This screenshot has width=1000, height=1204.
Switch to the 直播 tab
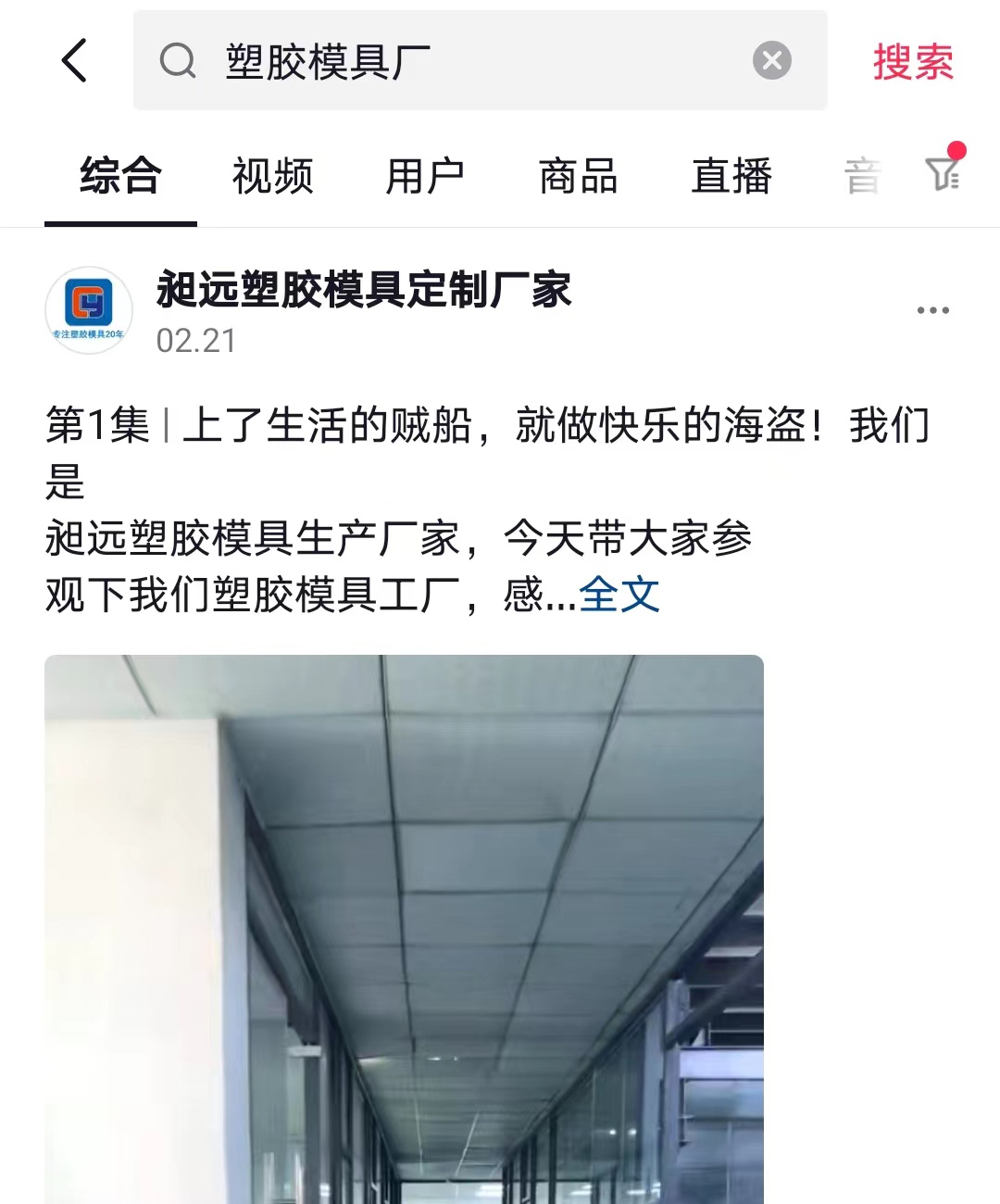(731, 176)
